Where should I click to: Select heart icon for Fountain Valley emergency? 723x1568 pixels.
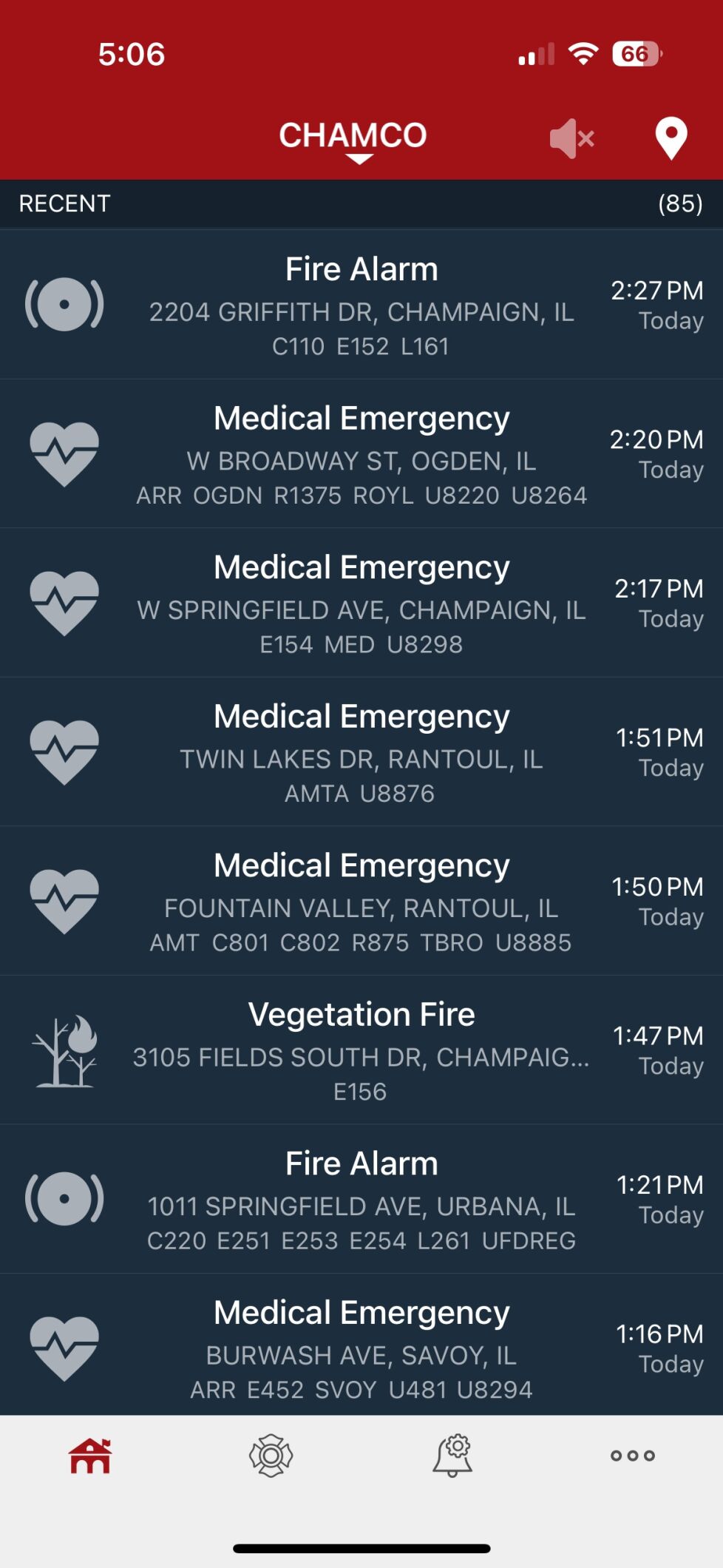click(65, 897)
